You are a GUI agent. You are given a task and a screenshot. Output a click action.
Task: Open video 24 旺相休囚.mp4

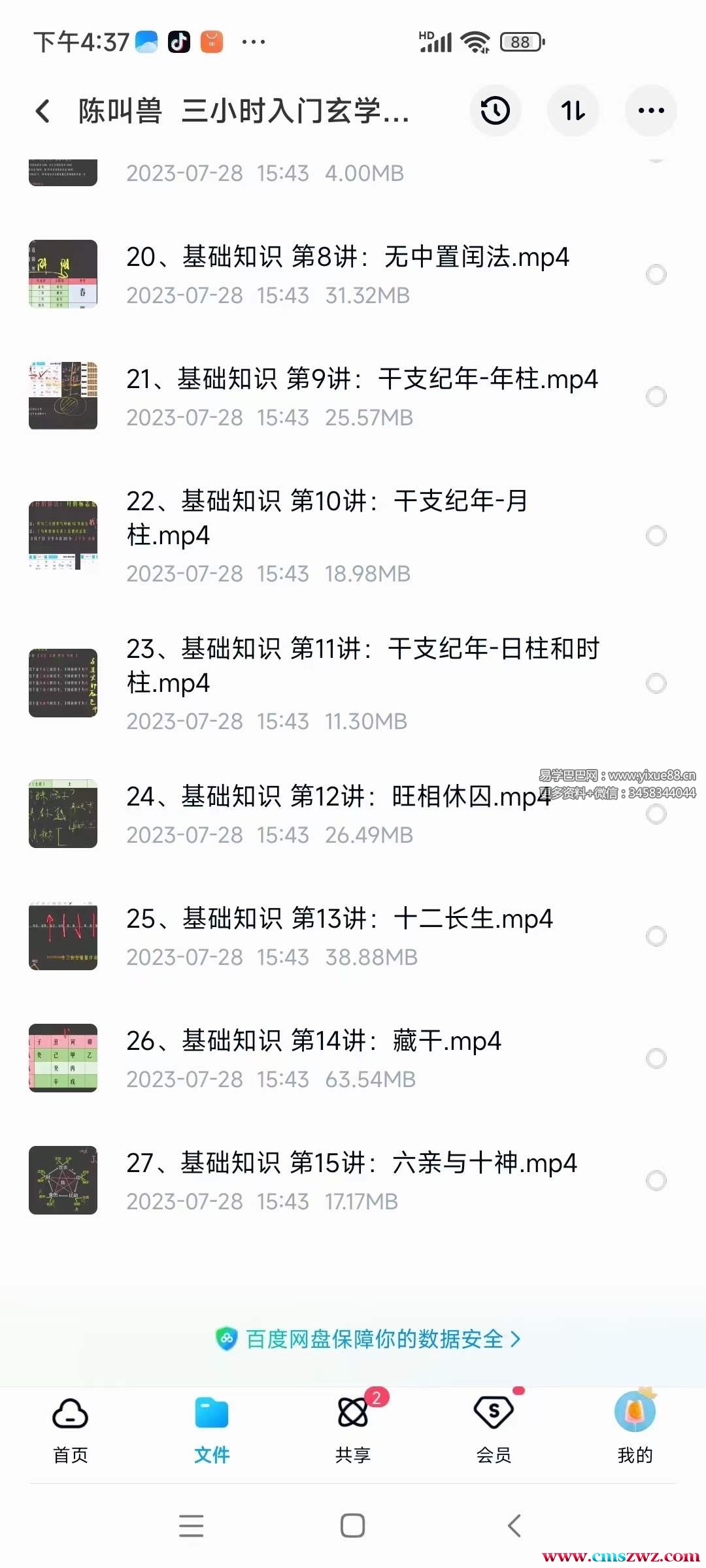338,797
